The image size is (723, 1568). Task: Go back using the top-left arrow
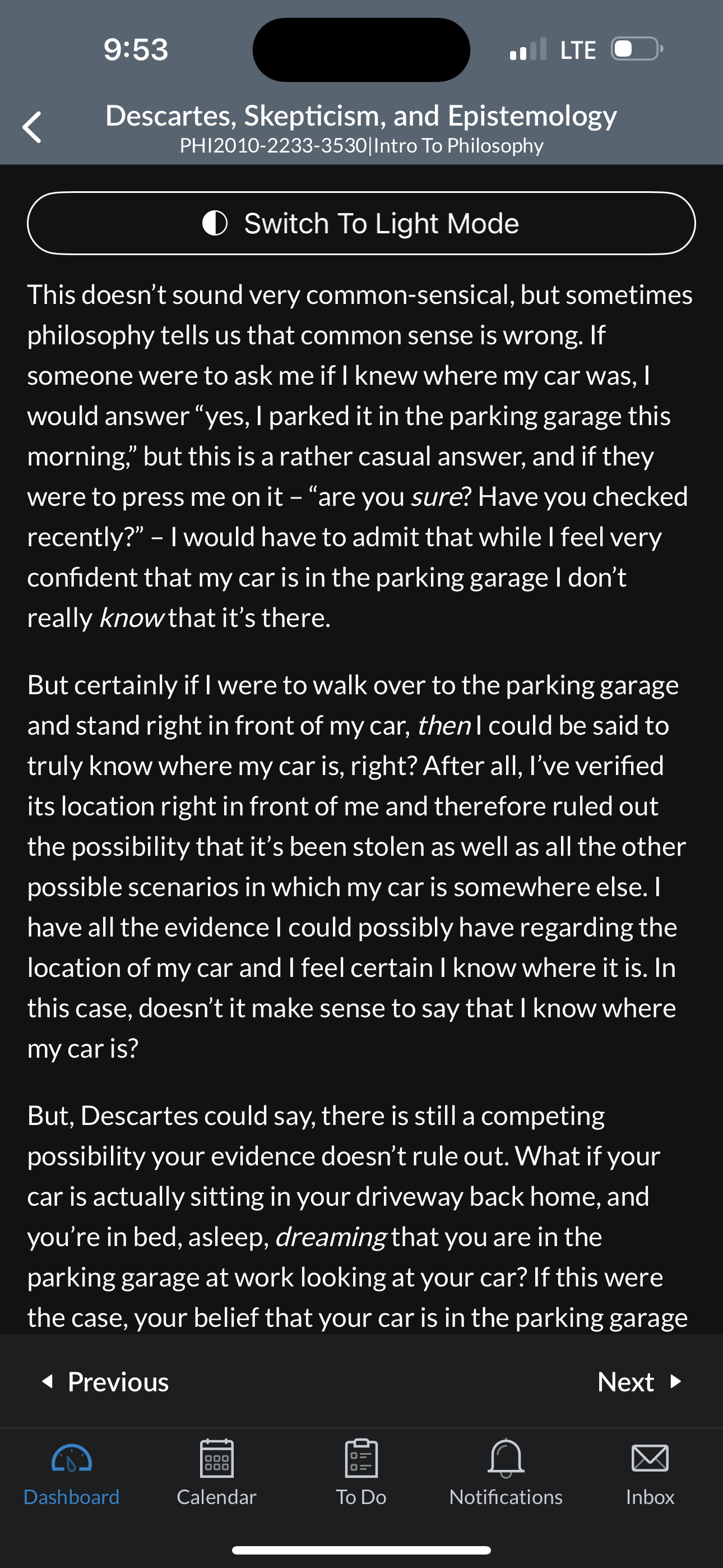31,127
